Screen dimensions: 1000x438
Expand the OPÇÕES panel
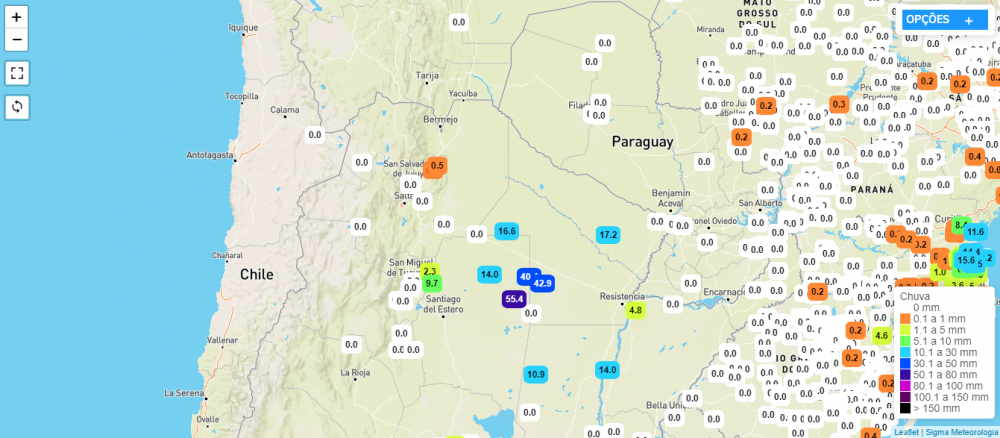point(967,20)
